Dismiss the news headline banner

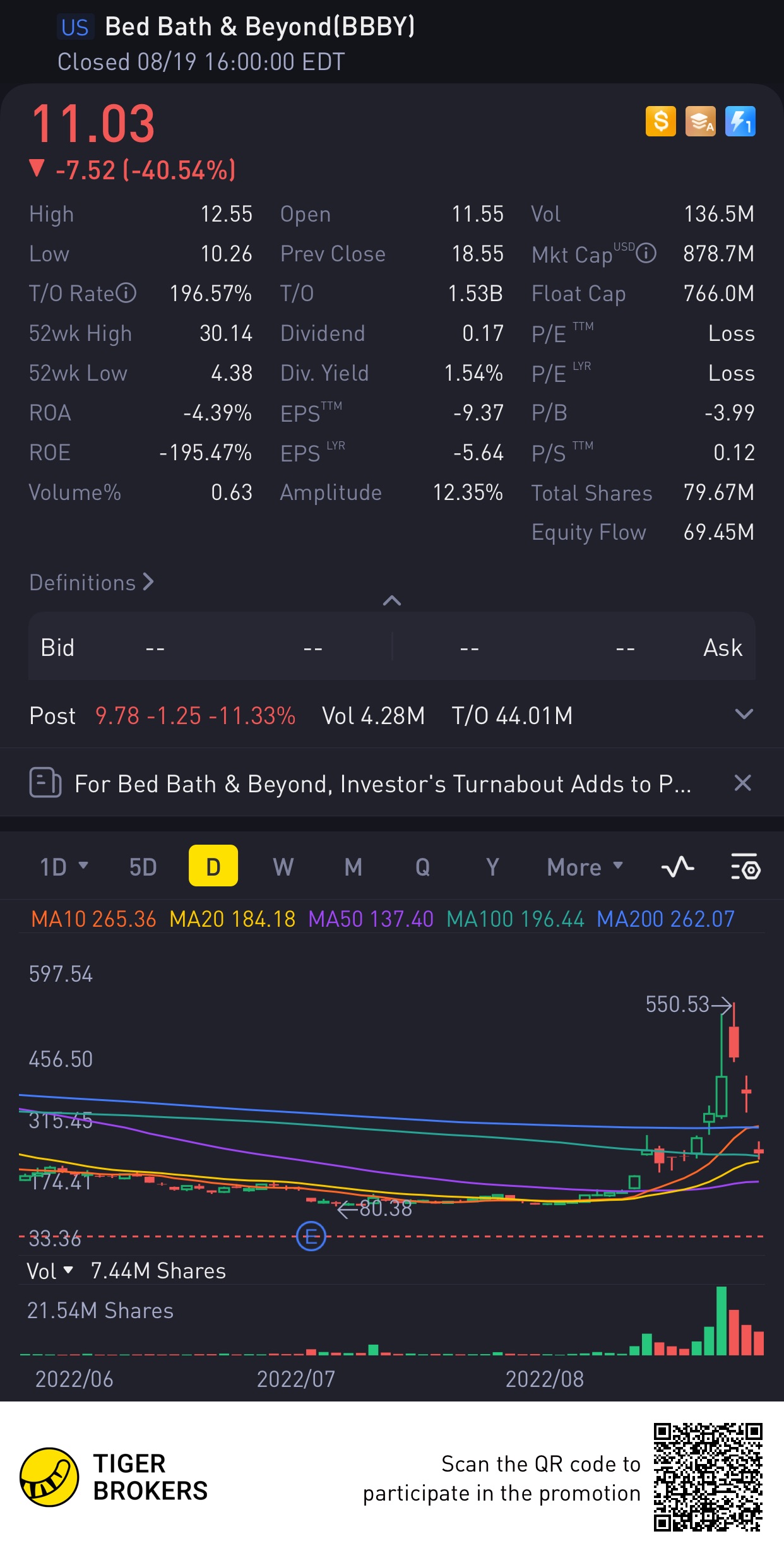[742, 783]
